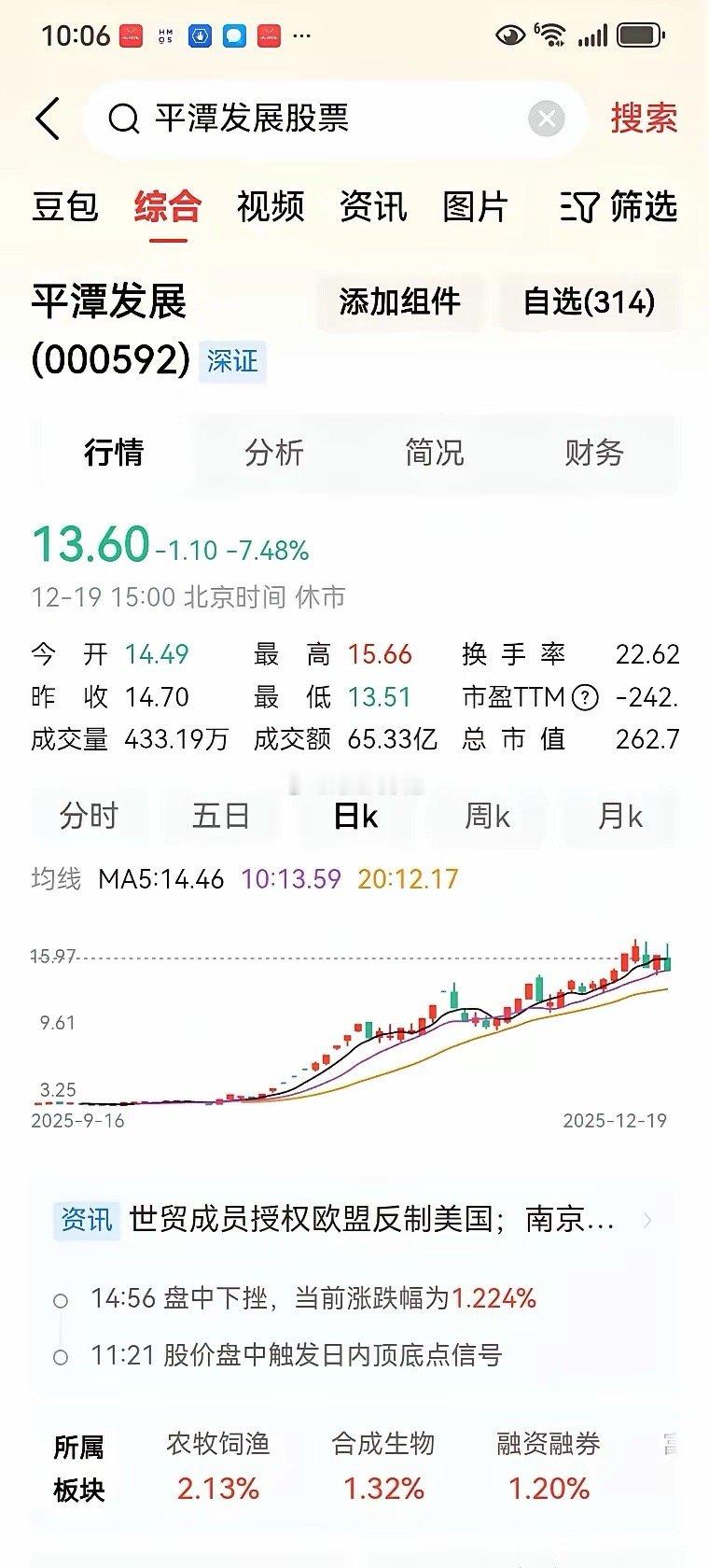This screenshot has width=709, height=1568.
Task: Tap the 添加组件 button
Action: 399,301
